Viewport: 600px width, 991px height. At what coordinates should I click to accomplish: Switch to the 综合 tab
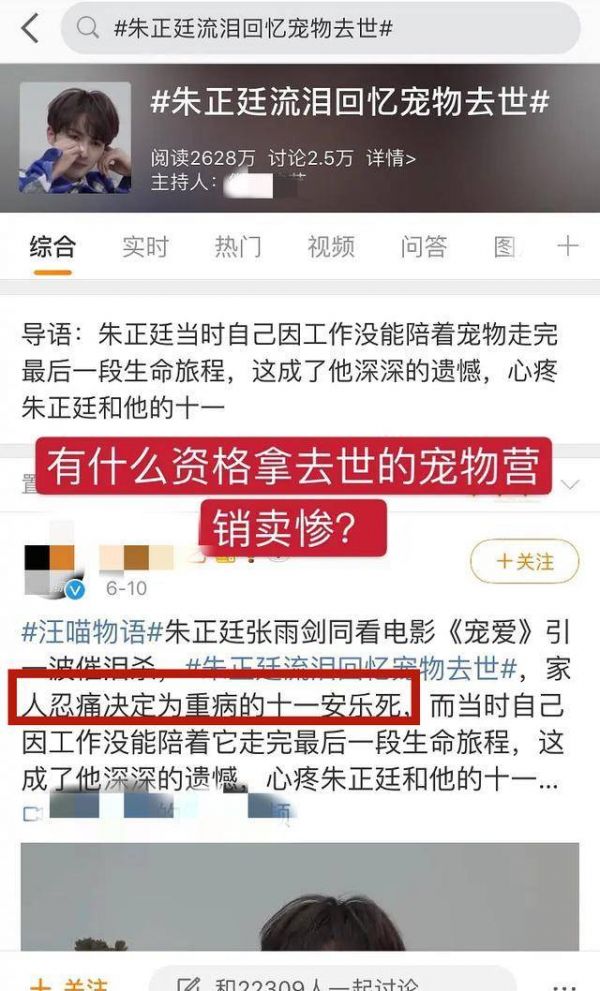click(52, 247)
